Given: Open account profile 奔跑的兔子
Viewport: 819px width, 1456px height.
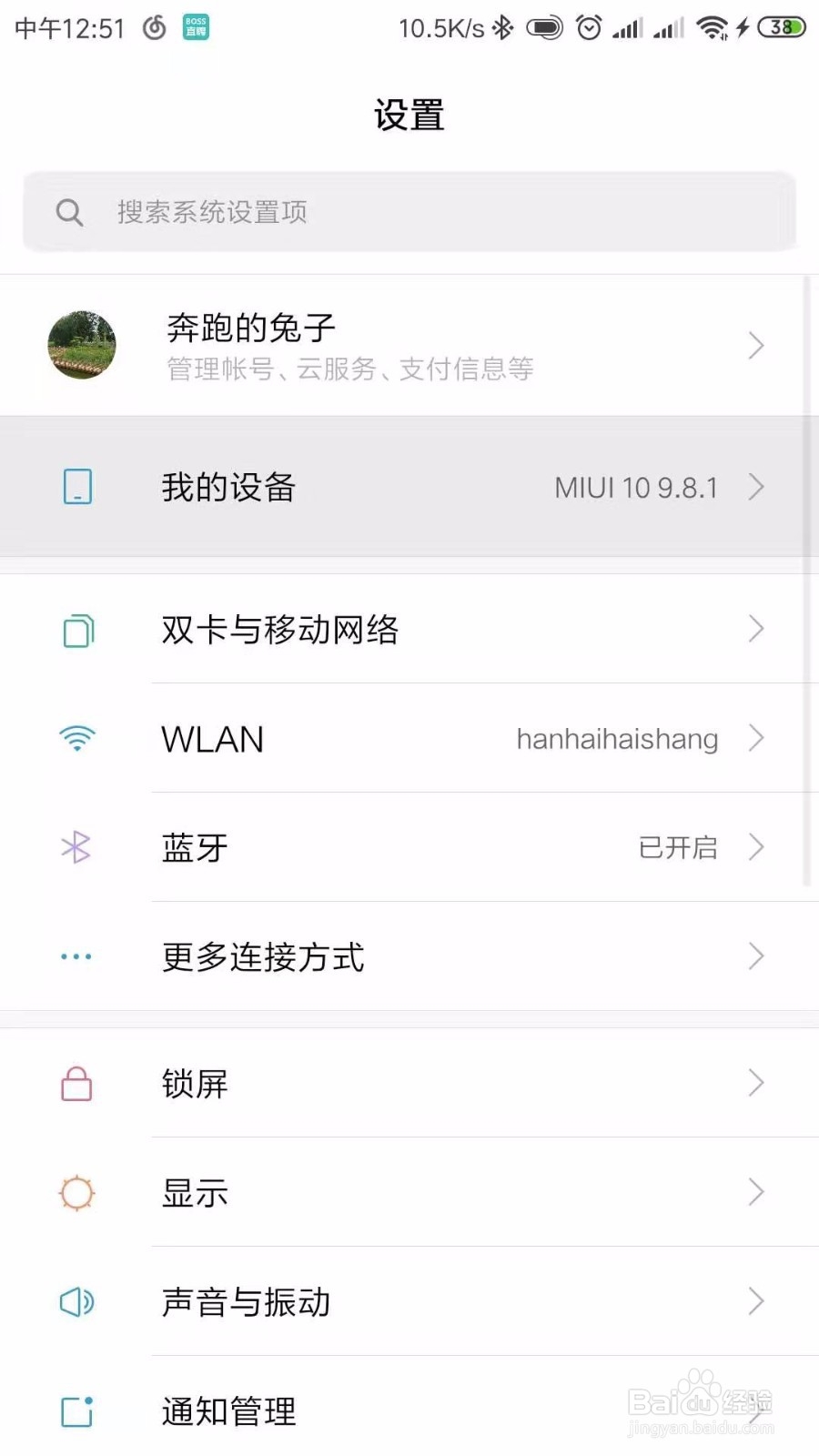Looking at the screenshot, I should click(x=409, y=346).
